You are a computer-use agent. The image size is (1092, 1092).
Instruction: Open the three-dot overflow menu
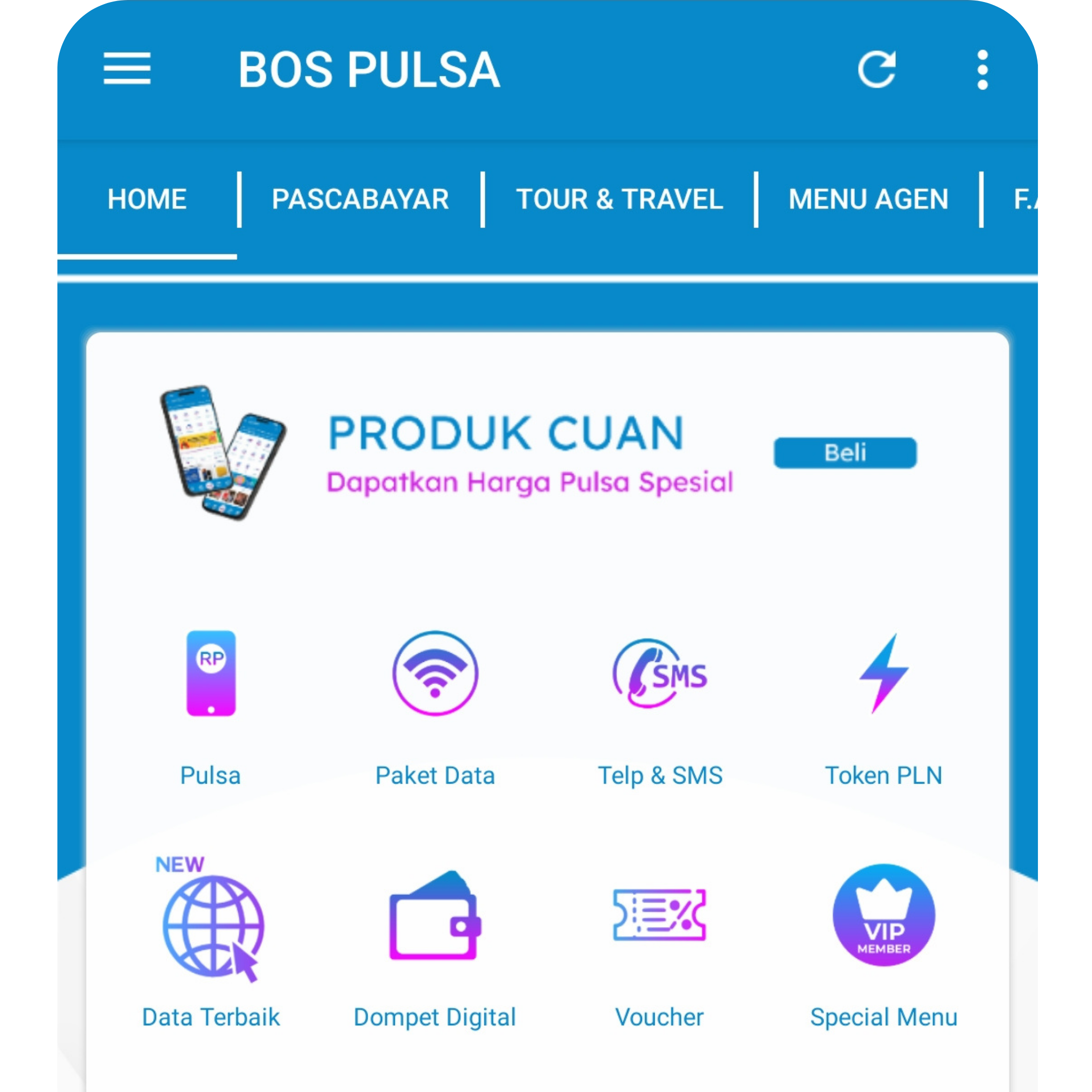(x=982, y=70)
